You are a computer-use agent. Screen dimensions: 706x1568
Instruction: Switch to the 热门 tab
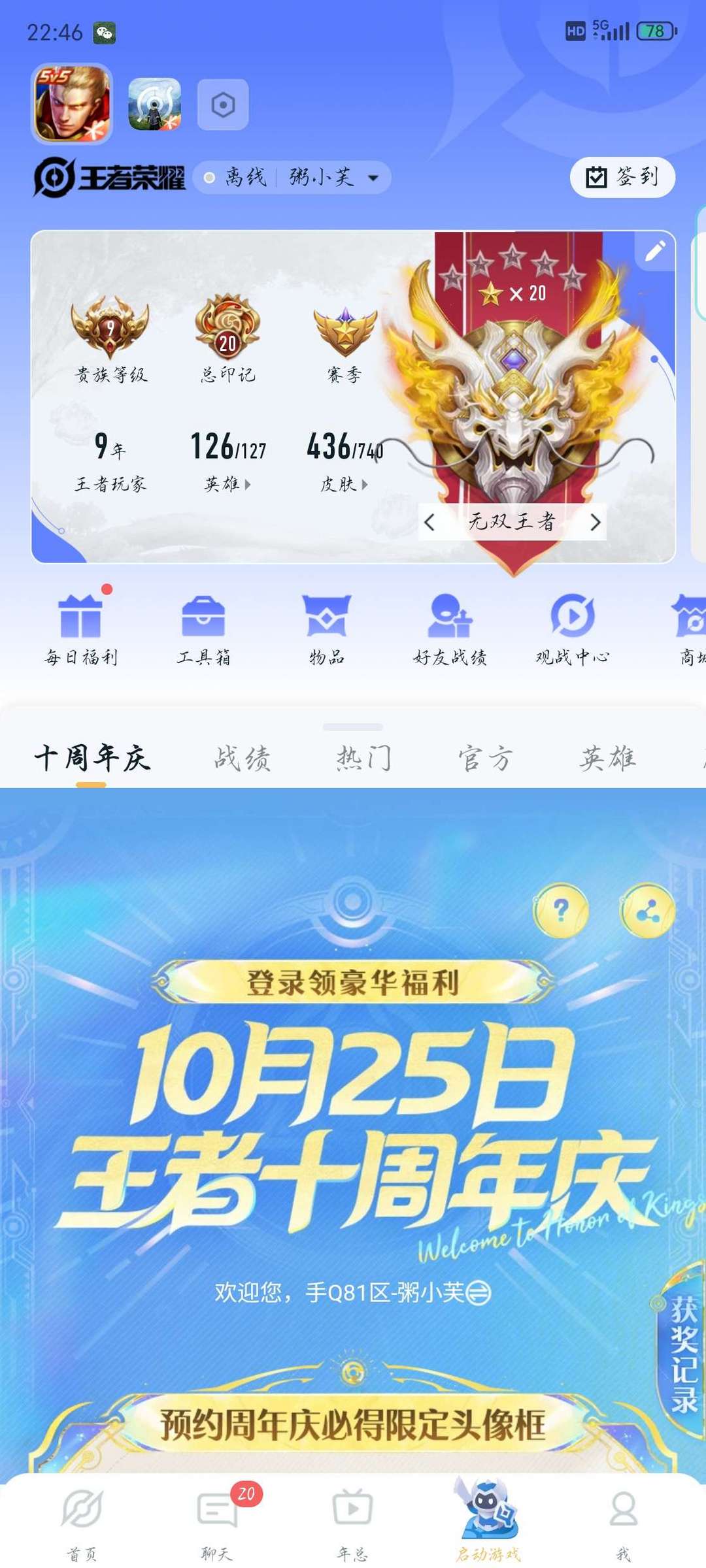pos(363,759)
